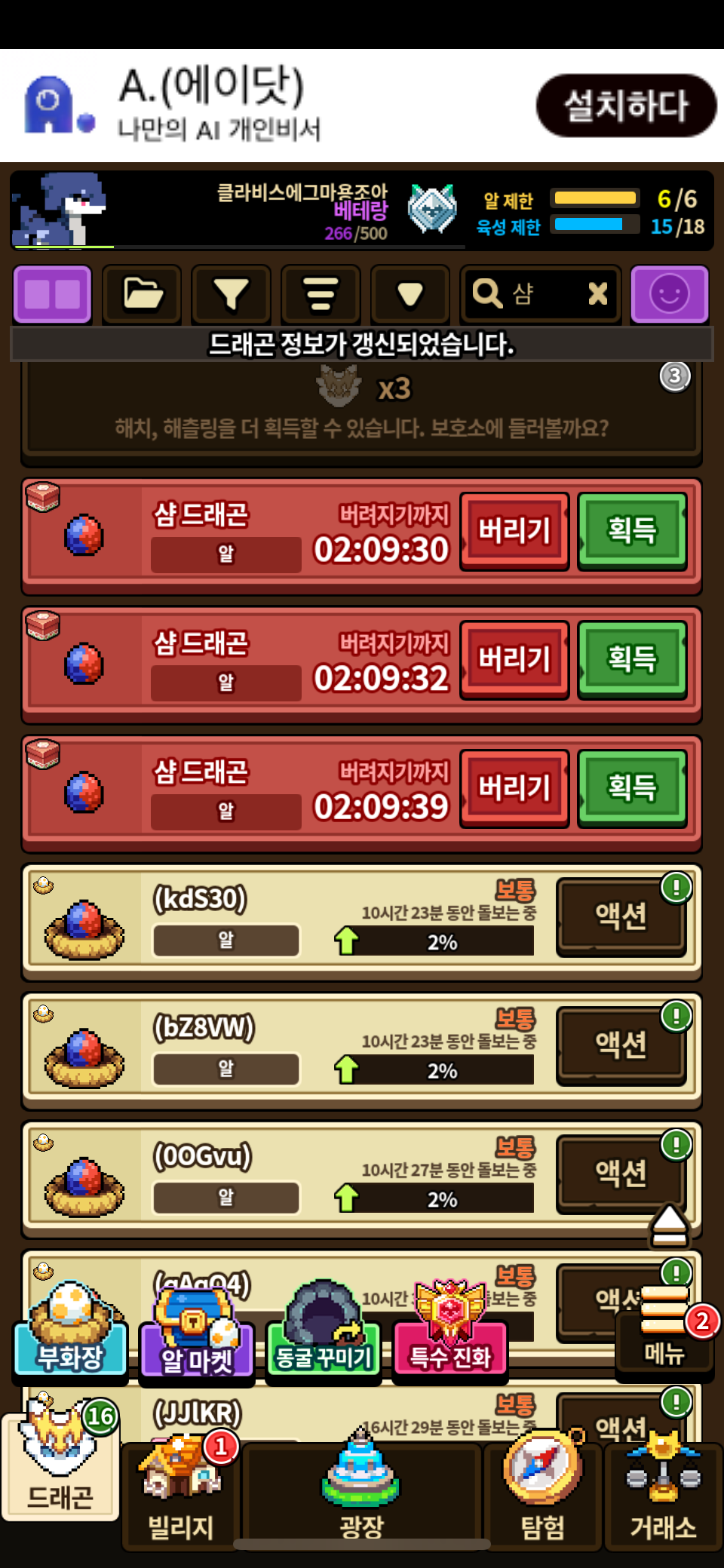Open 특수 진화 special evolution
Screen dimensions: 724x1568
click(449, 1335)
